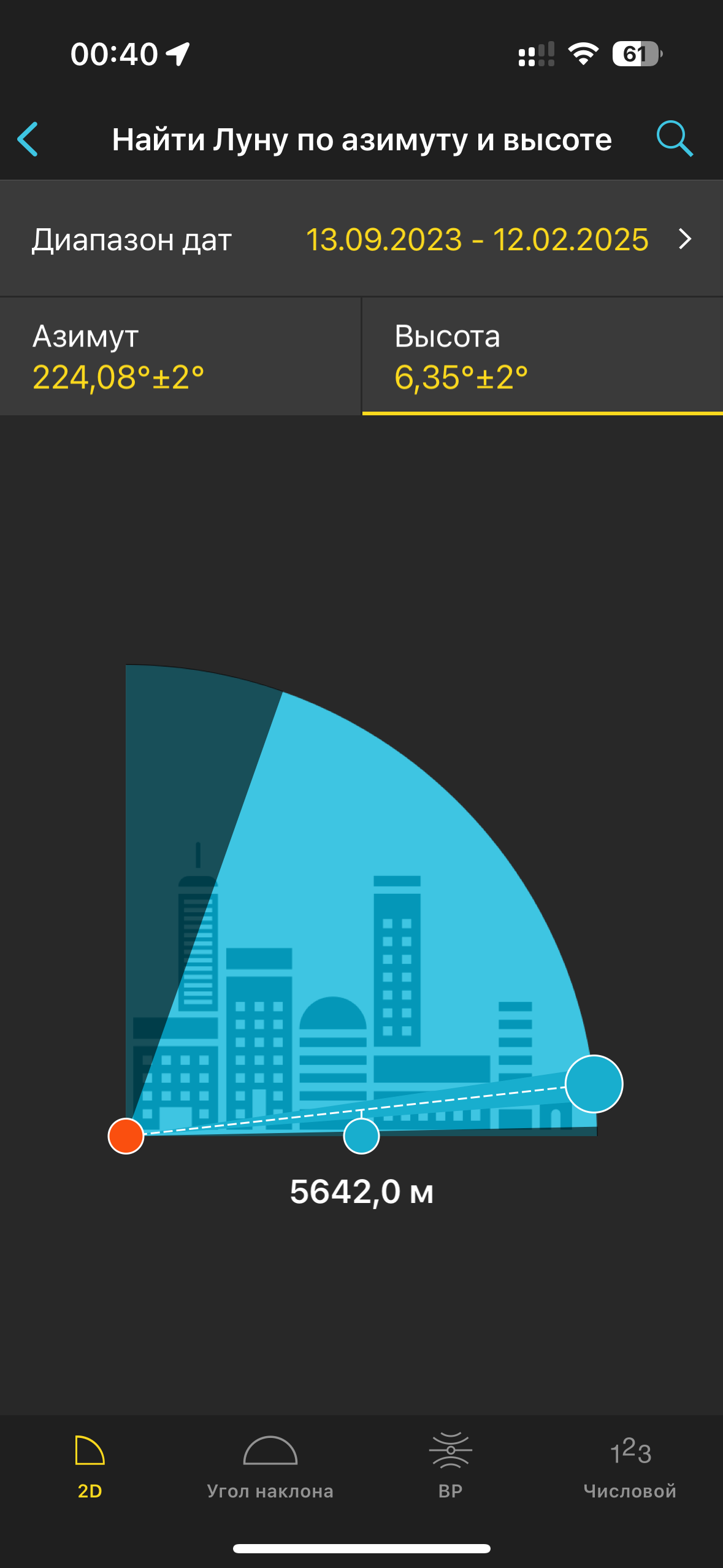
Task: Switch to the Числовой tab
Action: pos(630,1467)
